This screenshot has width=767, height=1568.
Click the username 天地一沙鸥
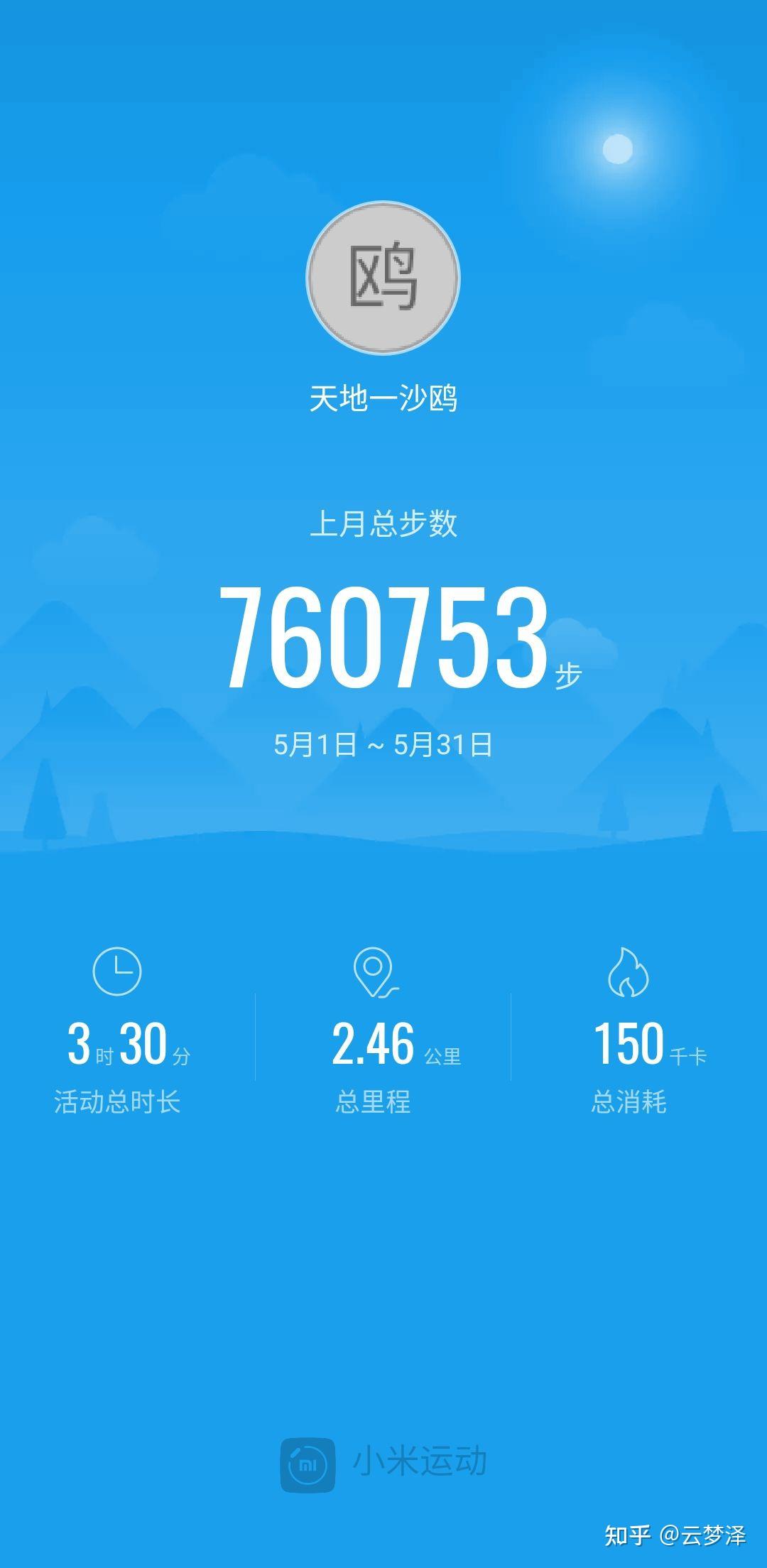click(383, 399)
